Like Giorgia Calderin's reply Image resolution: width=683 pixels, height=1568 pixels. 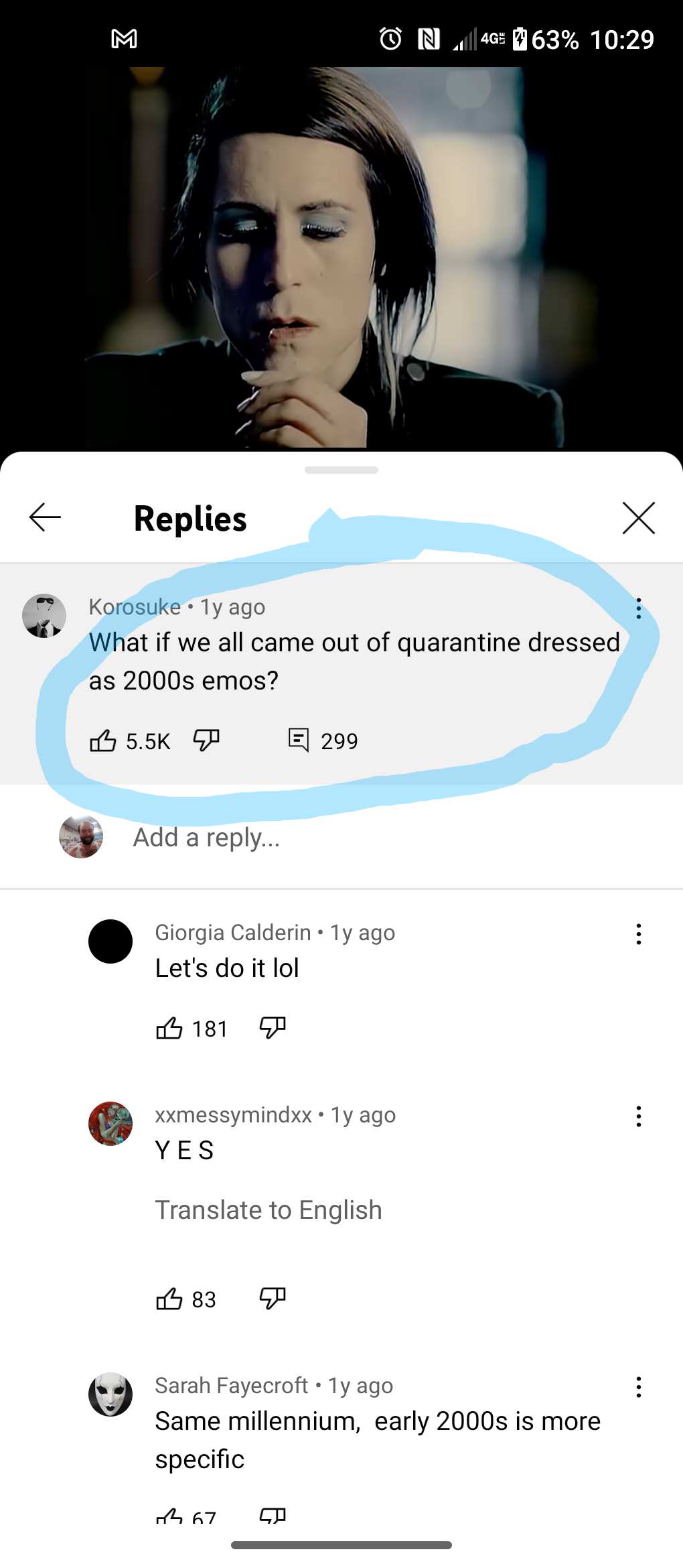pos(169,1028)
